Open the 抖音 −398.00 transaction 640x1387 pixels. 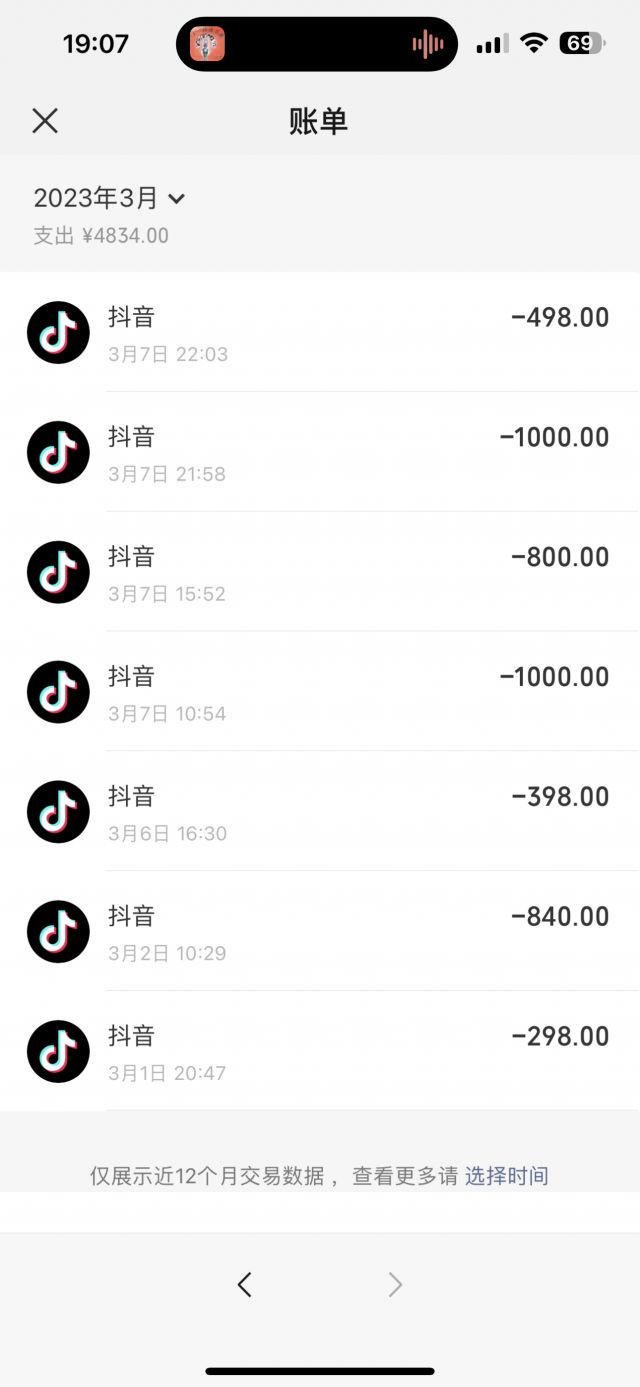pos(320,812)
